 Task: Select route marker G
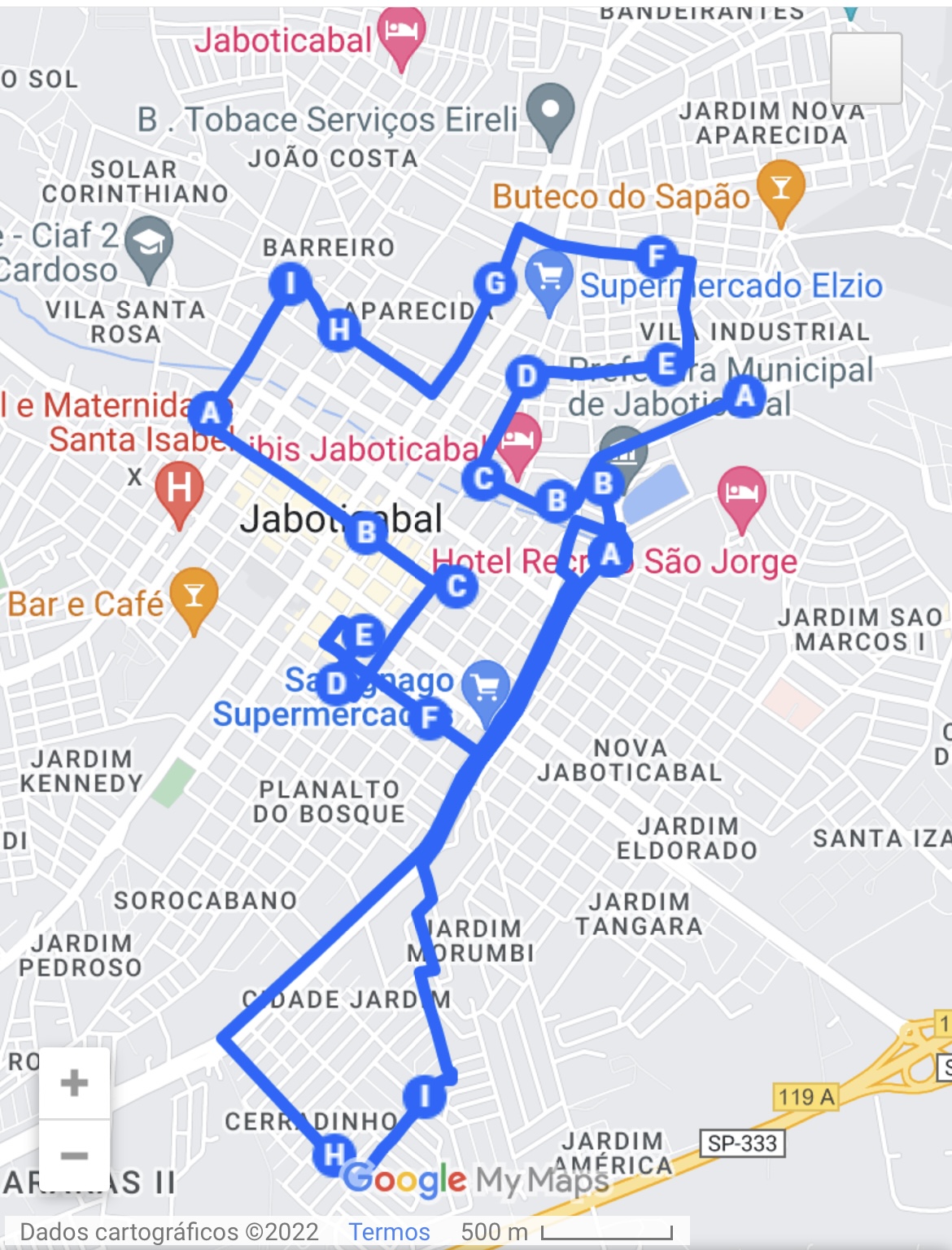click(495, 284)
